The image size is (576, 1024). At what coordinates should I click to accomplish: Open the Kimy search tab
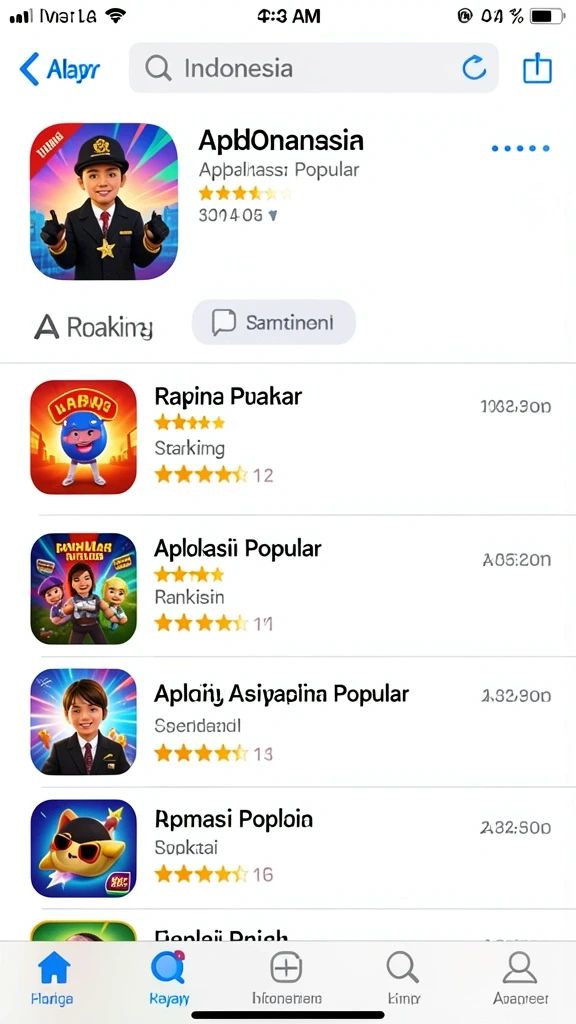[x=402, y=977]
